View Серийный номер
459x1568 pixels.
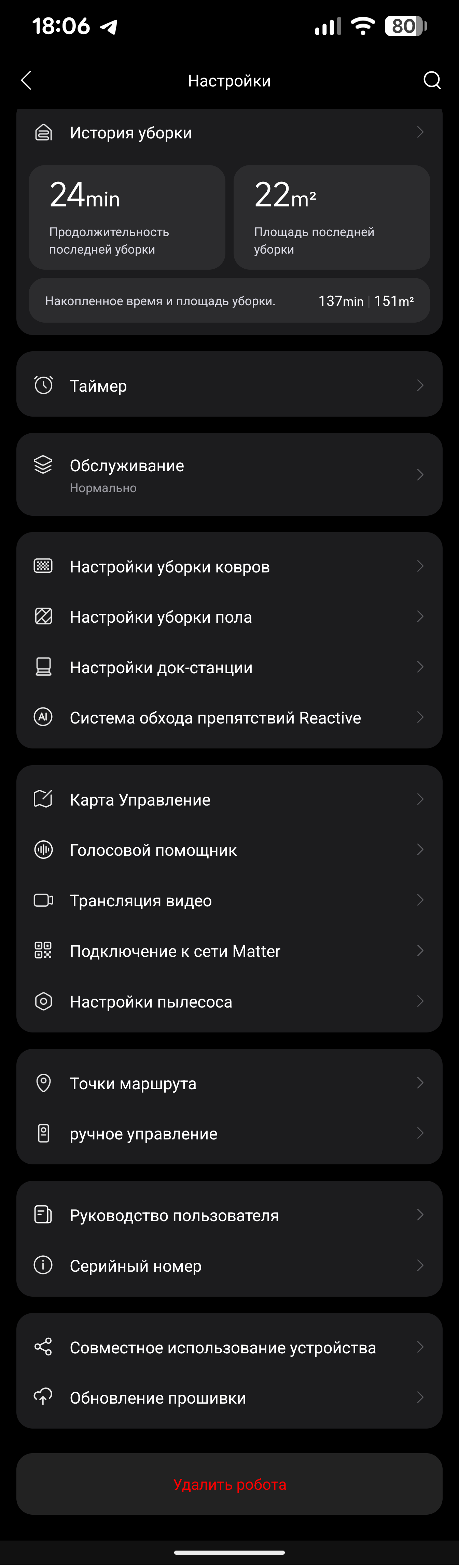coord(229,1266)
